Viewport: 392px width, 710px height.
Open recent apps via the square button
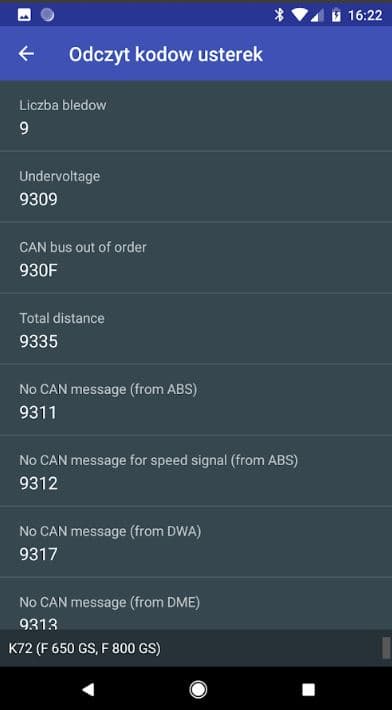click(308, 690)
